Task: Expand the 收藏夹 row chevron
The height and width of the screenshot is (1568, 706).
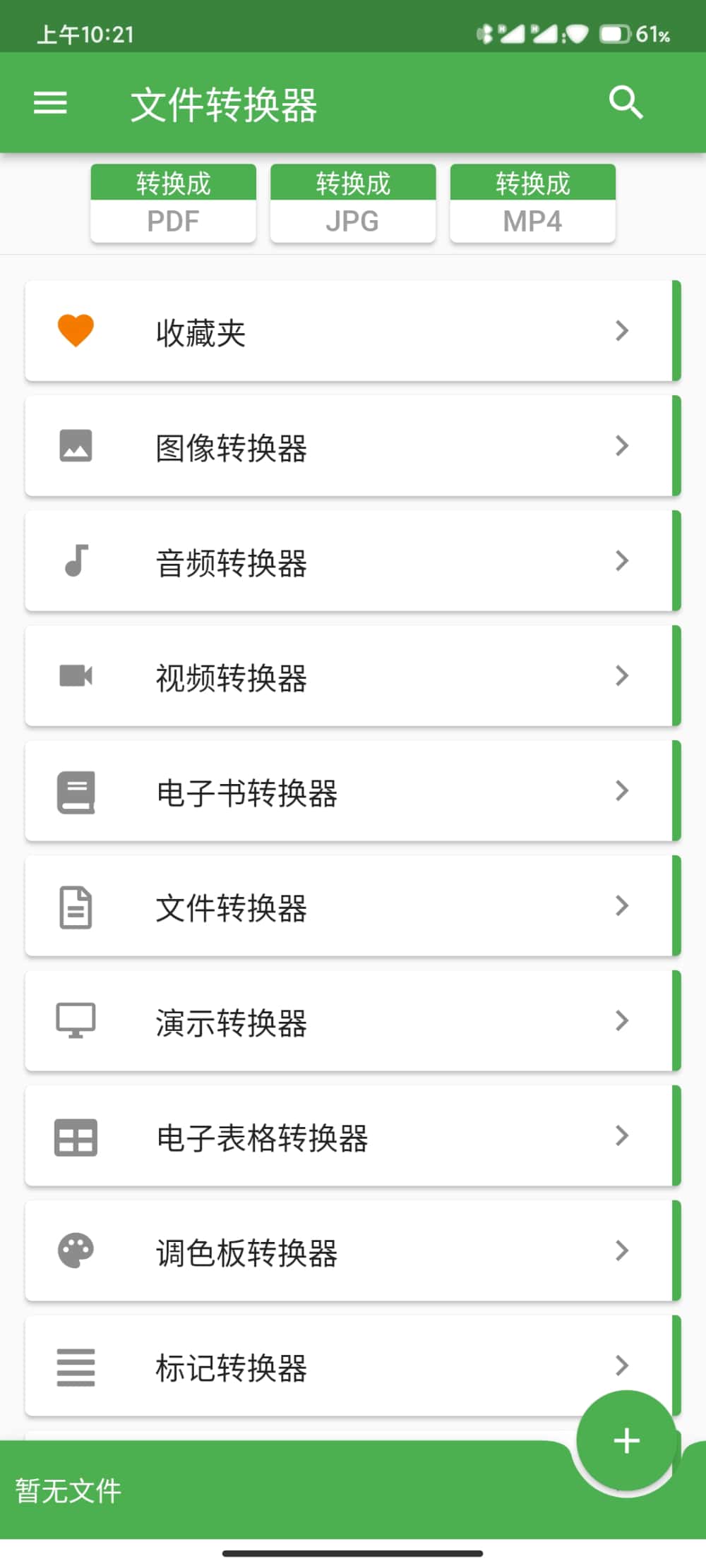Action: click(621, 330)
